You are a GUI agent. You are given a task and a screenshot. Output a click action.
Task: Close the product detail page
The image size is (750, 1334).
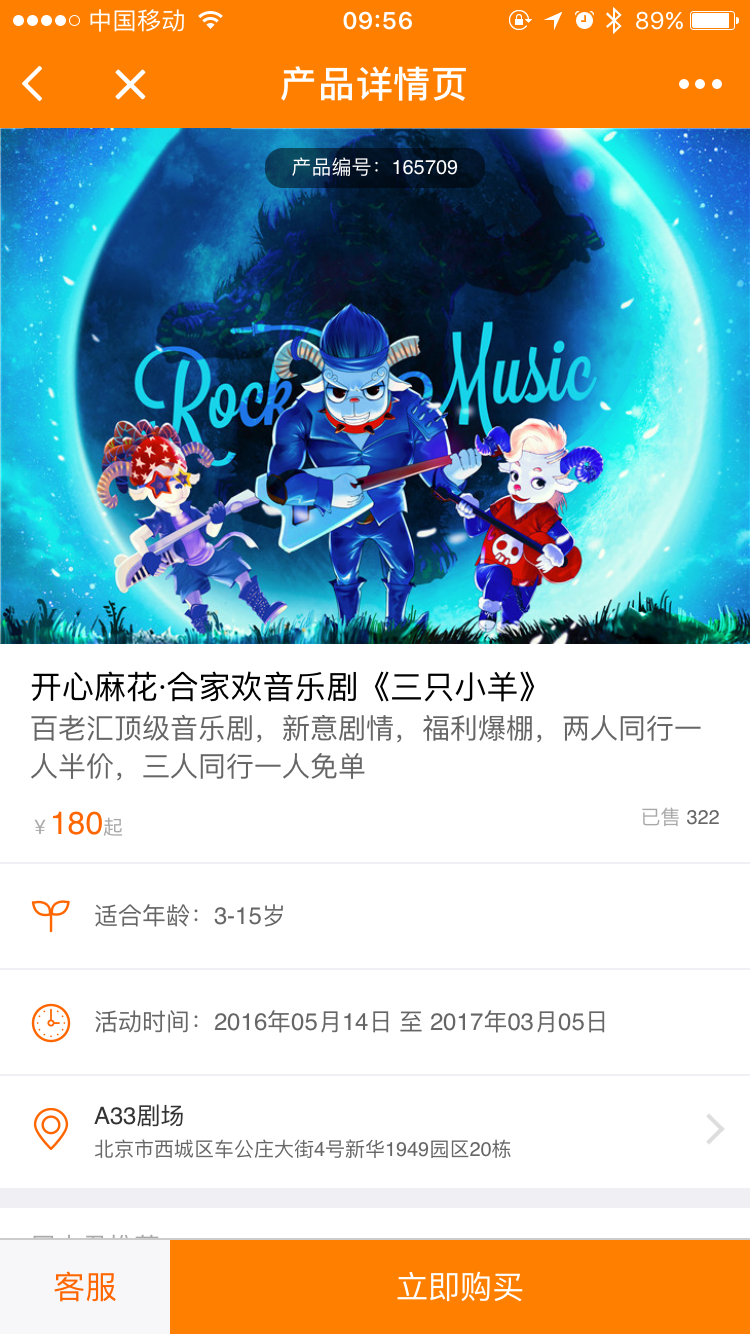click(130, 85)
